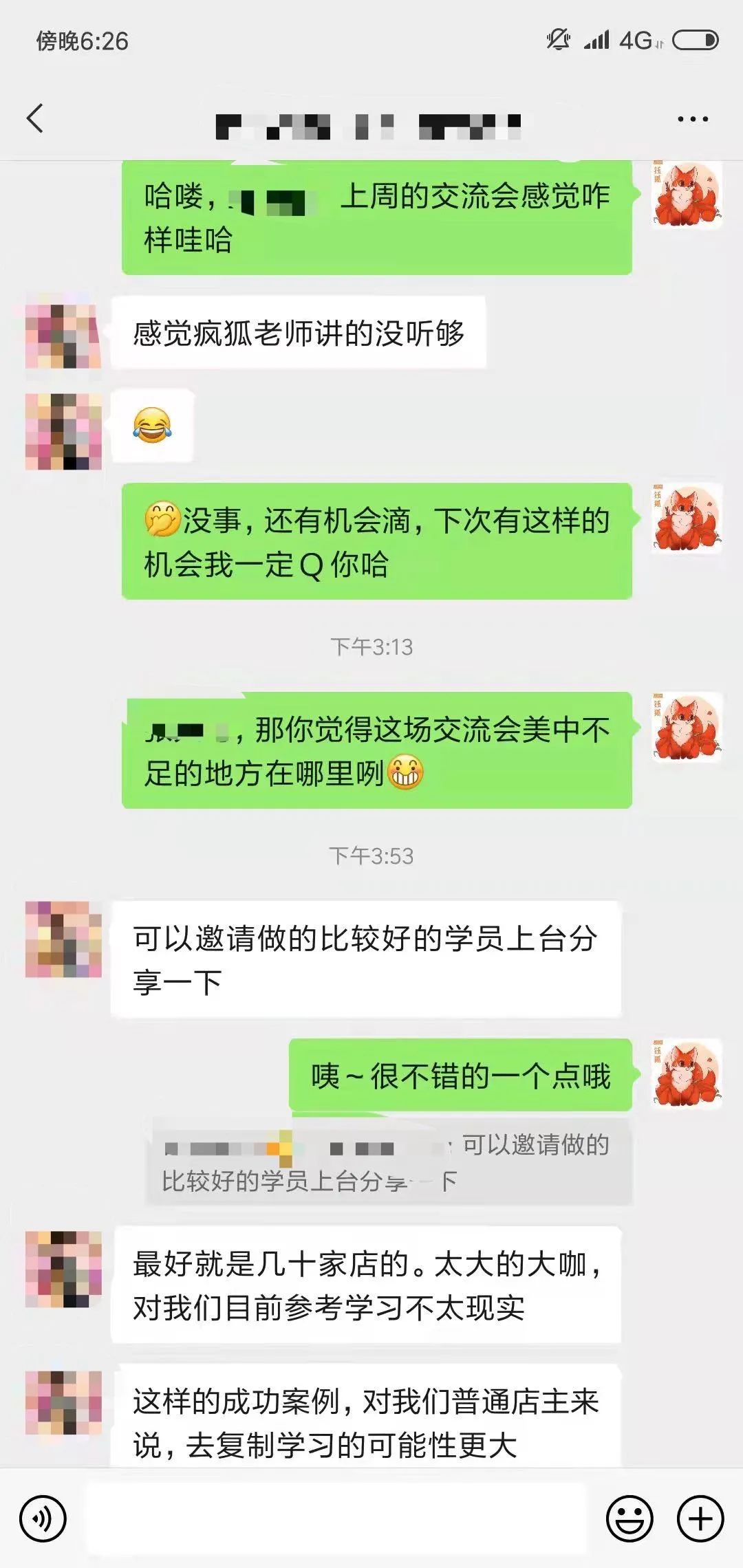The height and width of the screenshot is (1568, 743).
Task: Switch to voice message input
Action: tap(43, 1518)
